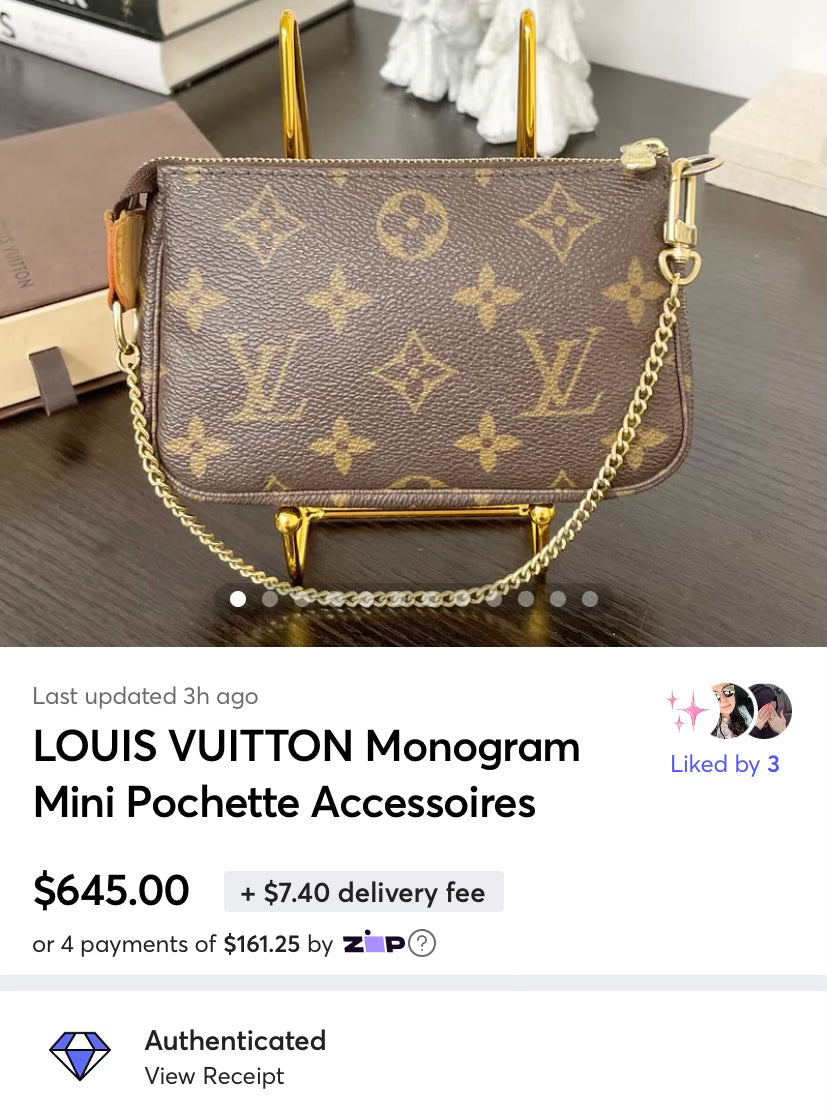Open the product photo full screen
Viewport: 827px width, 1117px height.
pos(413,320)
